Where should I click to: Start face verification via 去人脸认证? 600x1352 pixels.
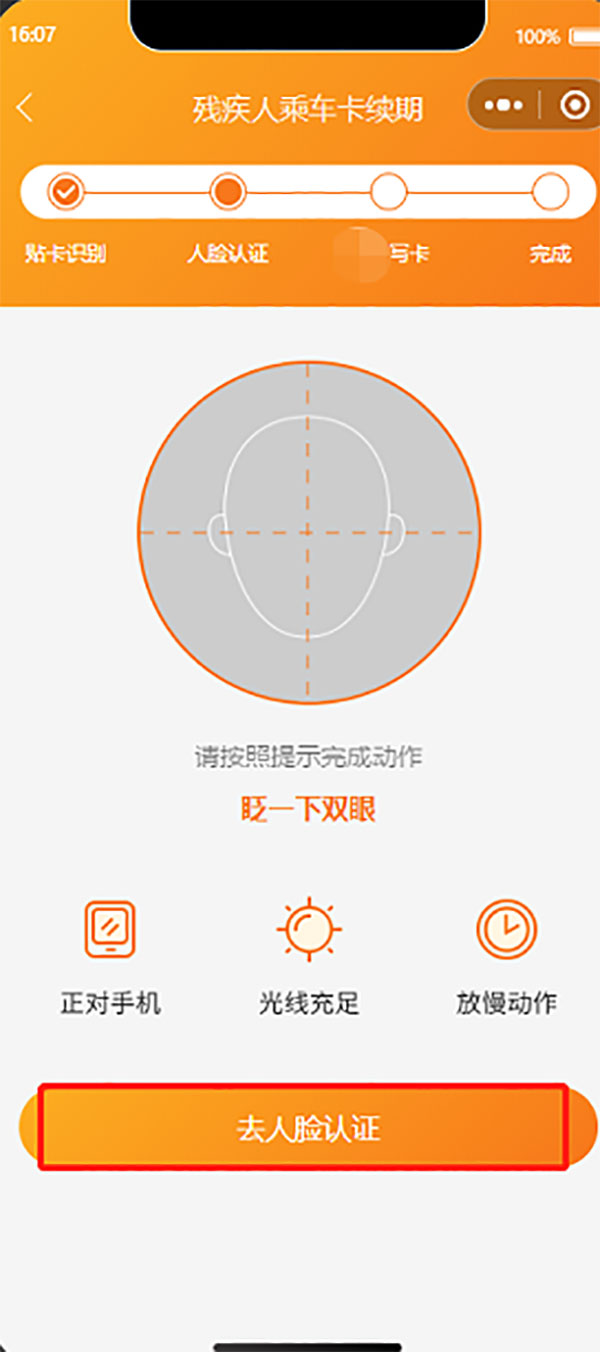[x=307, y=1127]
